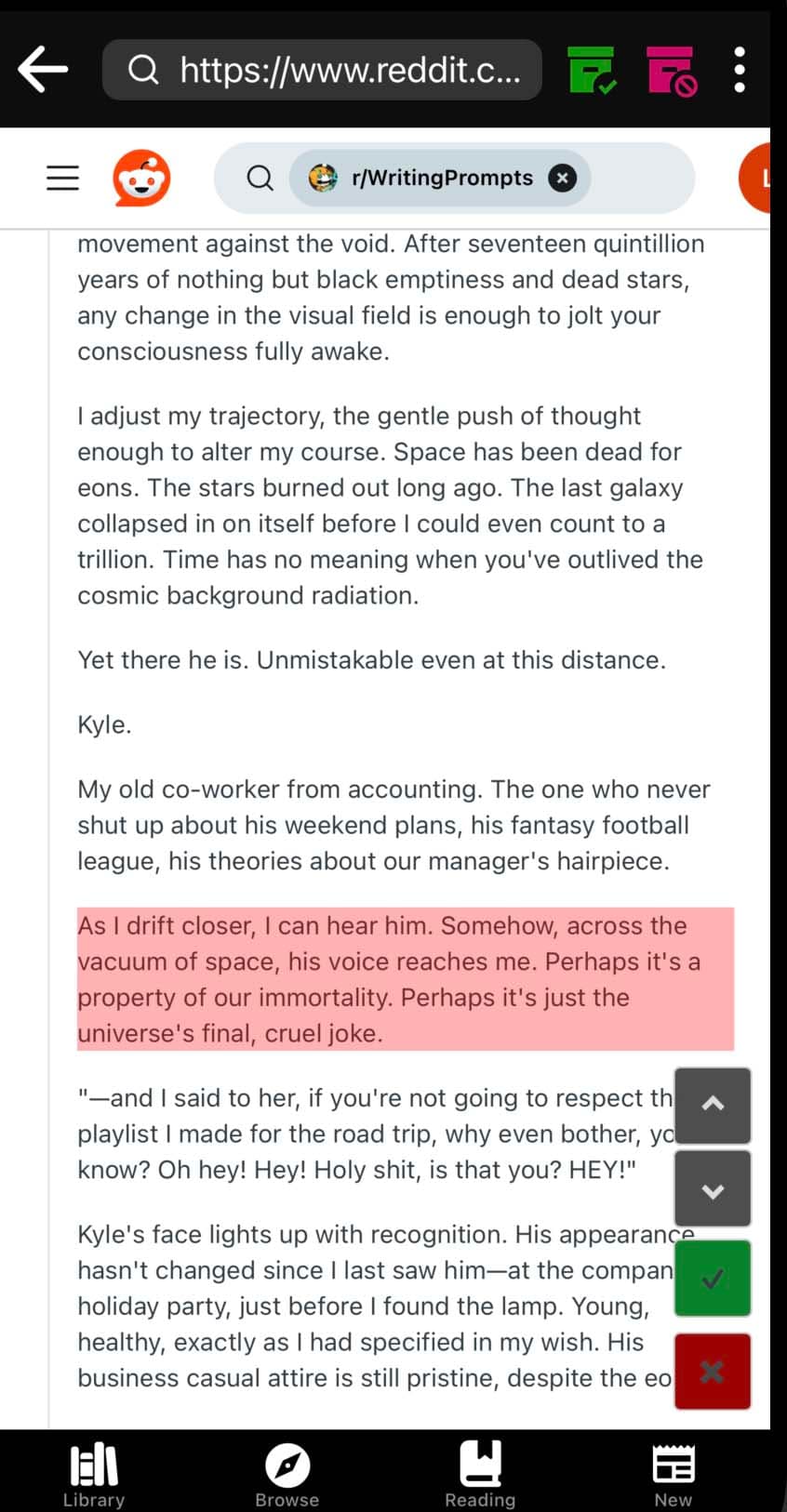Open the orange profile avatar

[x=758, y=178]
